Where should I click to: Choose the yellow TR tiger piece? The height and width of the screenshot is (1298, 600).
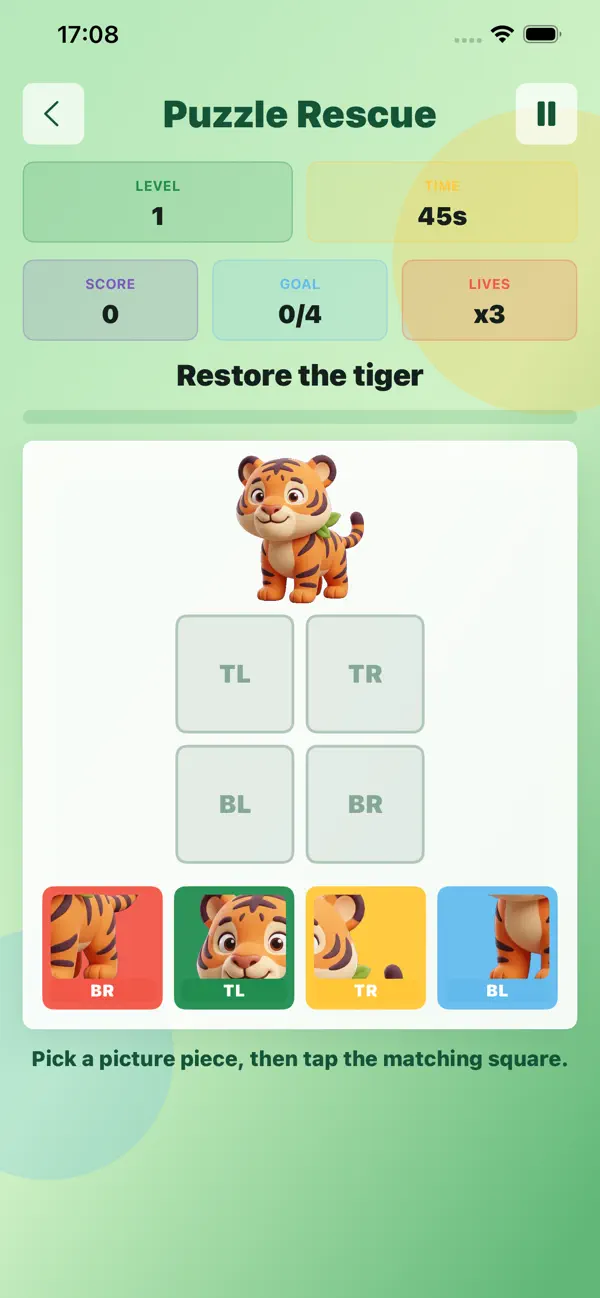click(366, 948)
